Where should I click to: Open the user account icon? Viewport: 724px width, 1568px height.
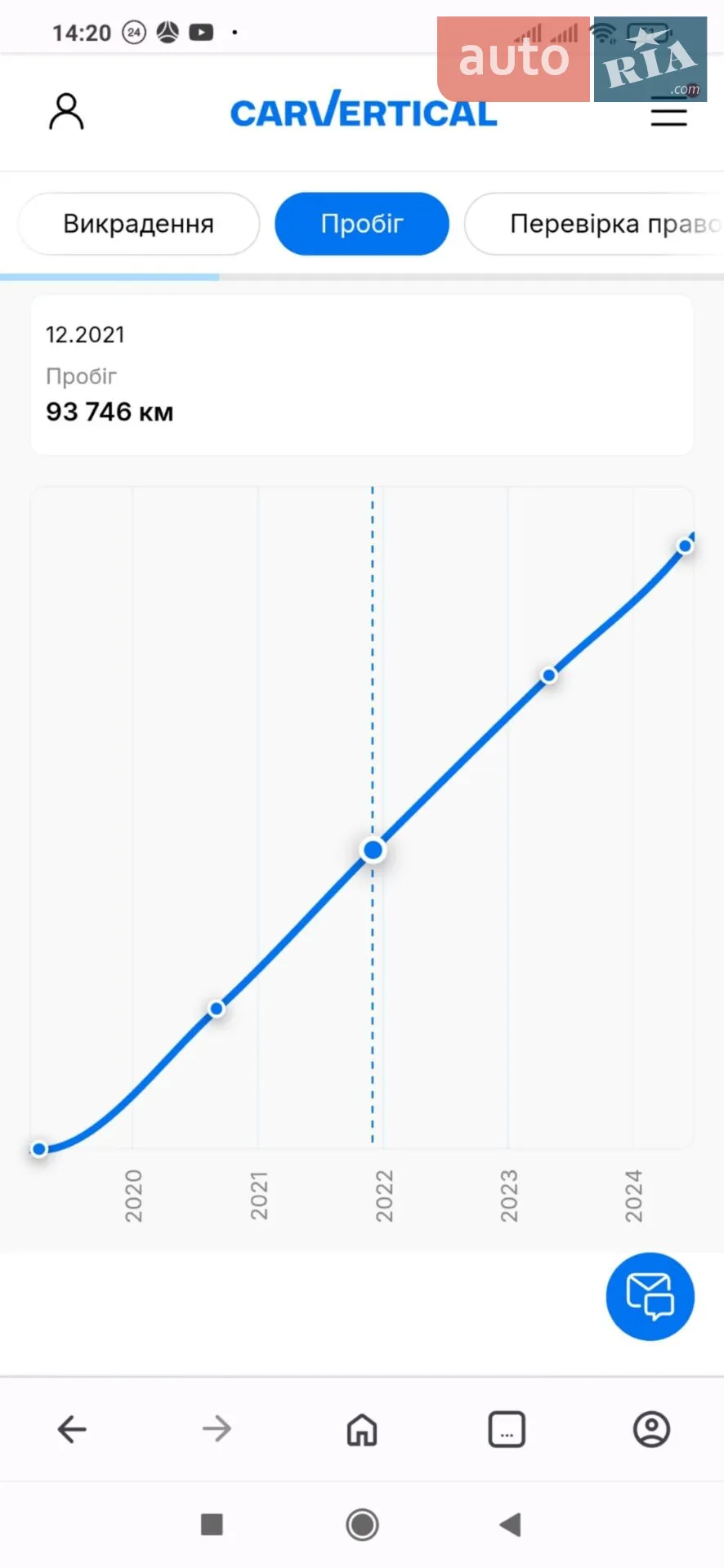(66, 112)
